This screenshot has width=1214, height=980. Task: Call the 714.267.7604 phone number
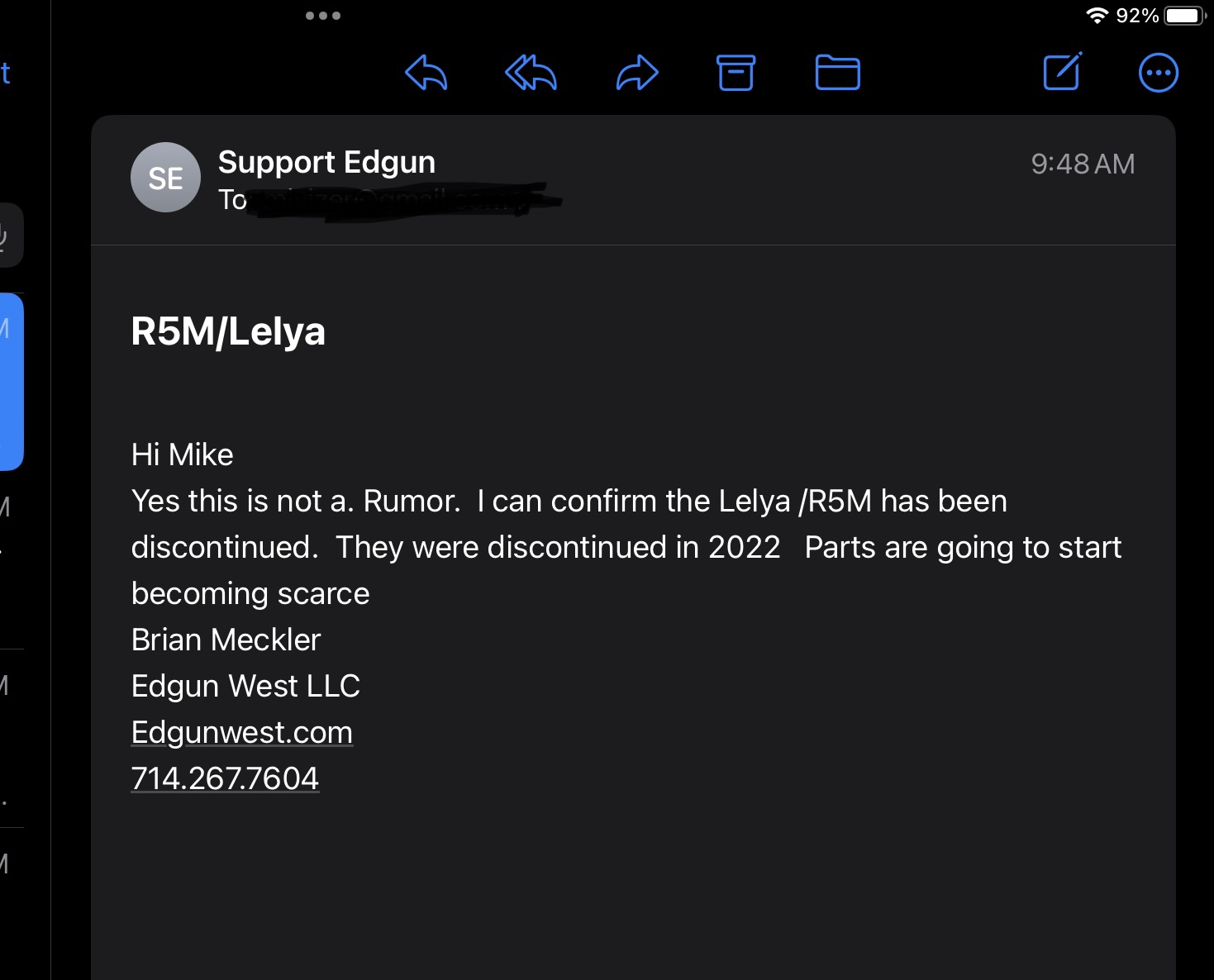coord(225,778)
